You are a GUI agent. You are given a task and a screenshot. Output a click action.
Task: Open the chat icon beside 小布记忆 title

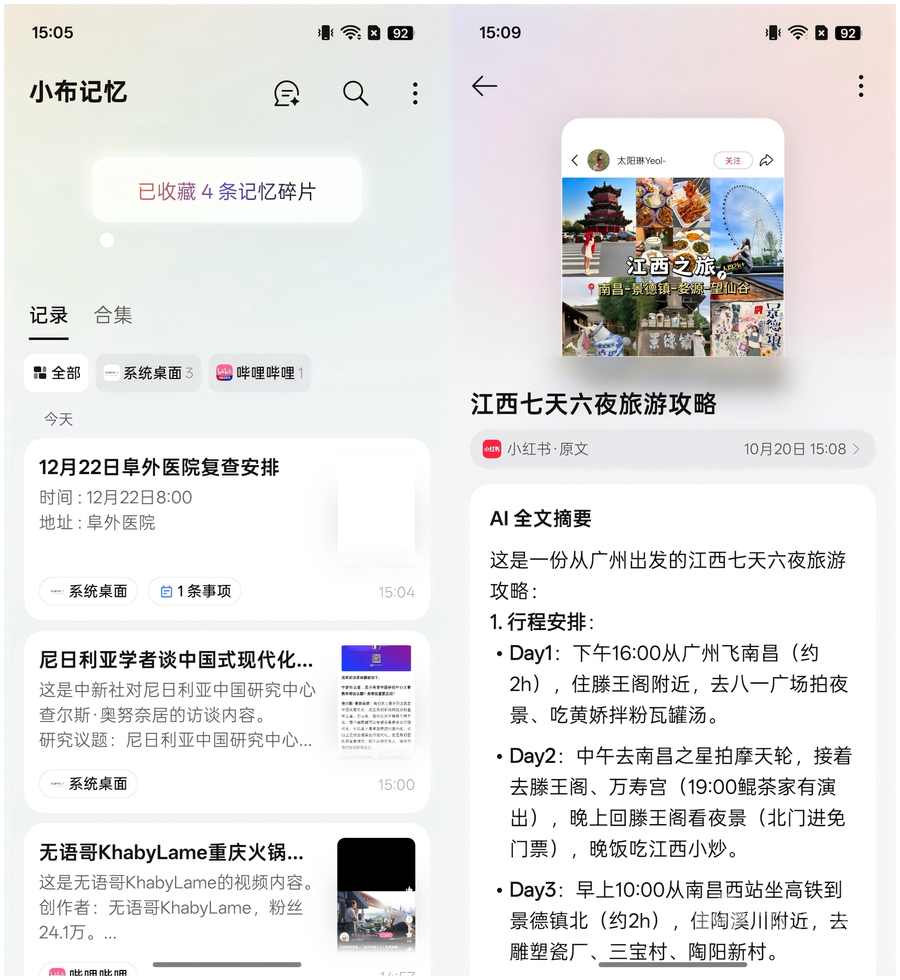[287, 93]
